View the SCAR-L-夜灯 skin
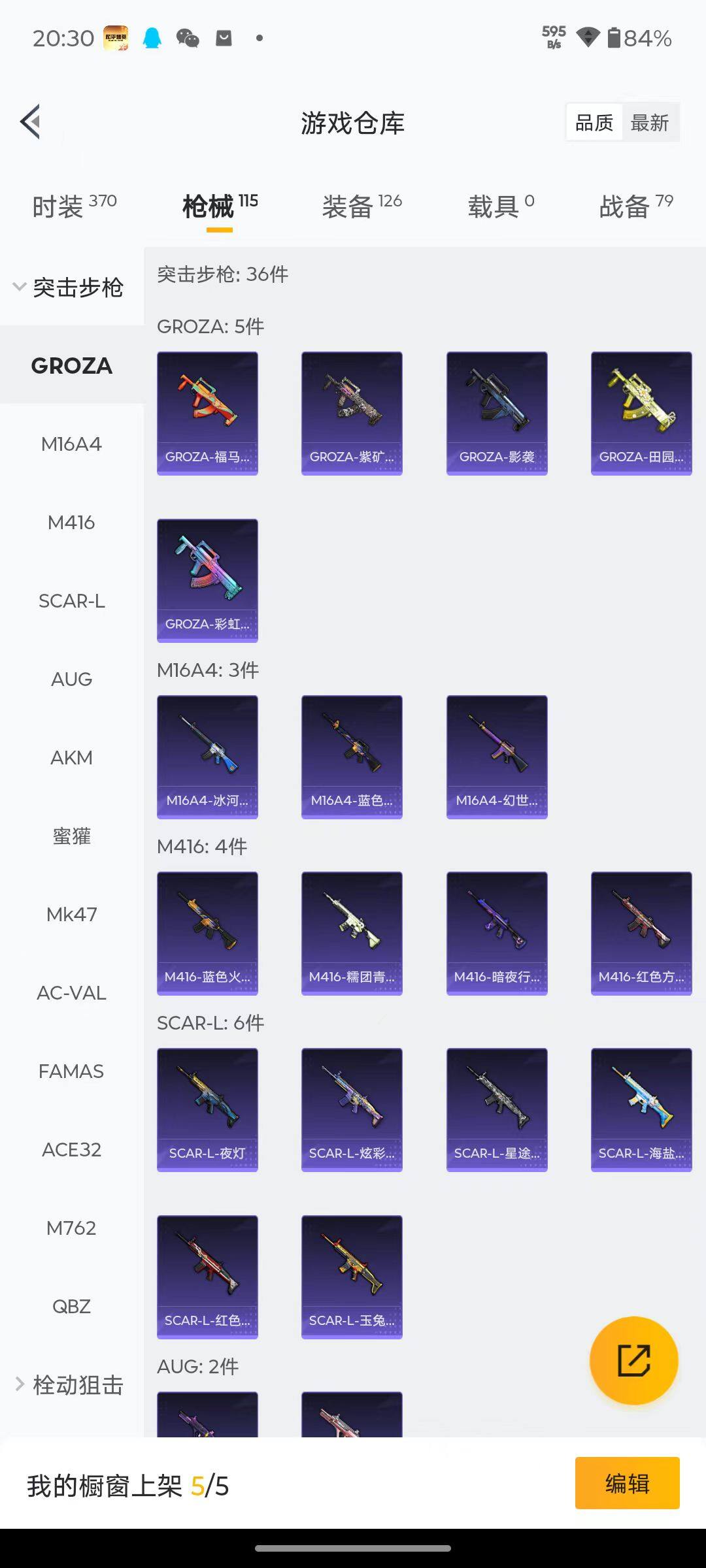This screenshot has width=706, height=1568. [207, 1109]
